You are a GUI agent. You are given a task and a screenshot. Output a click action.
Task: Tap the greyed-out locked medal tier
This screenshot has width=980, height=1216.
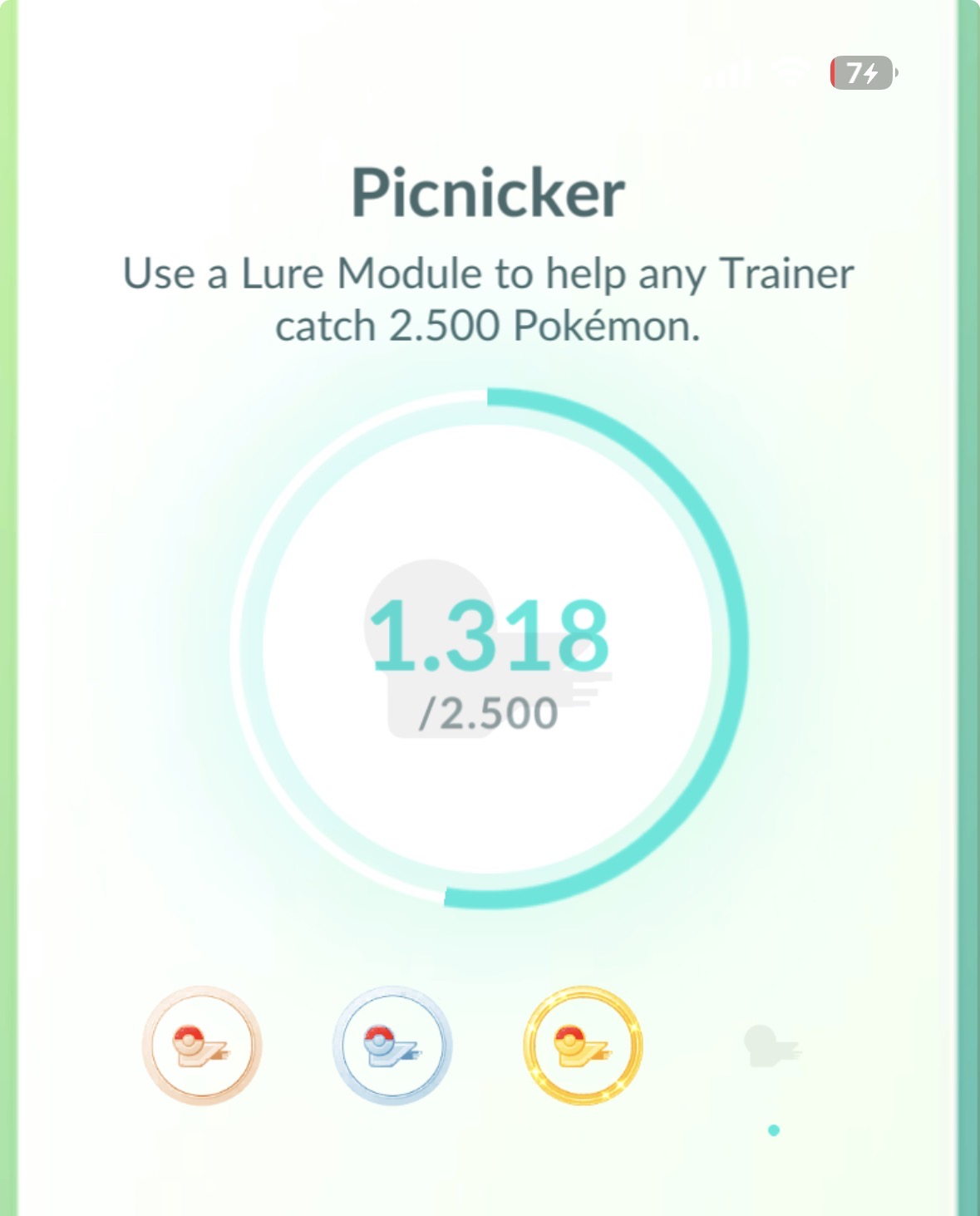click(x=772, y=1046)
